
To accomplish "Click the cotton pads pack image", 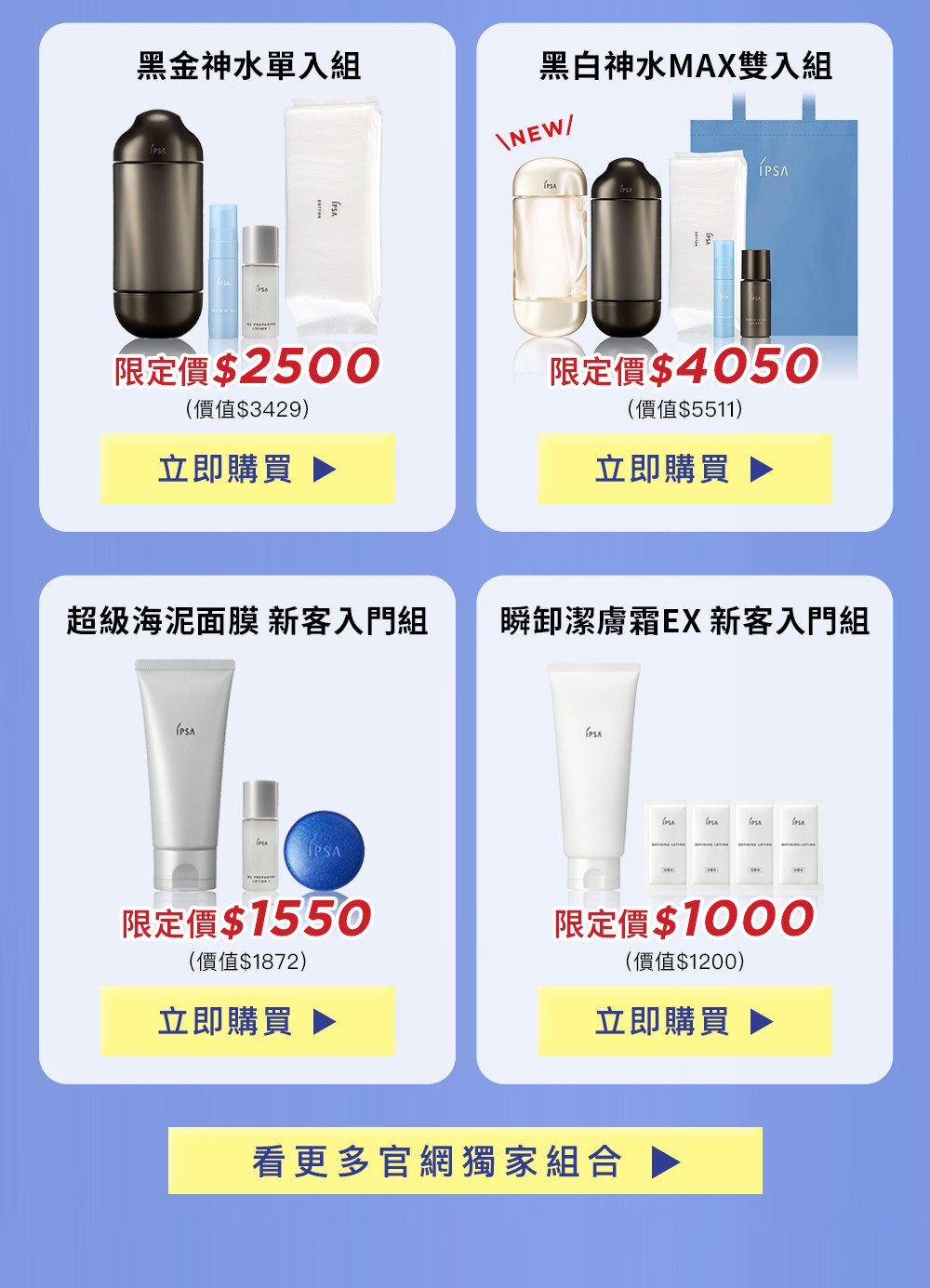I will [x=333, y=214].
